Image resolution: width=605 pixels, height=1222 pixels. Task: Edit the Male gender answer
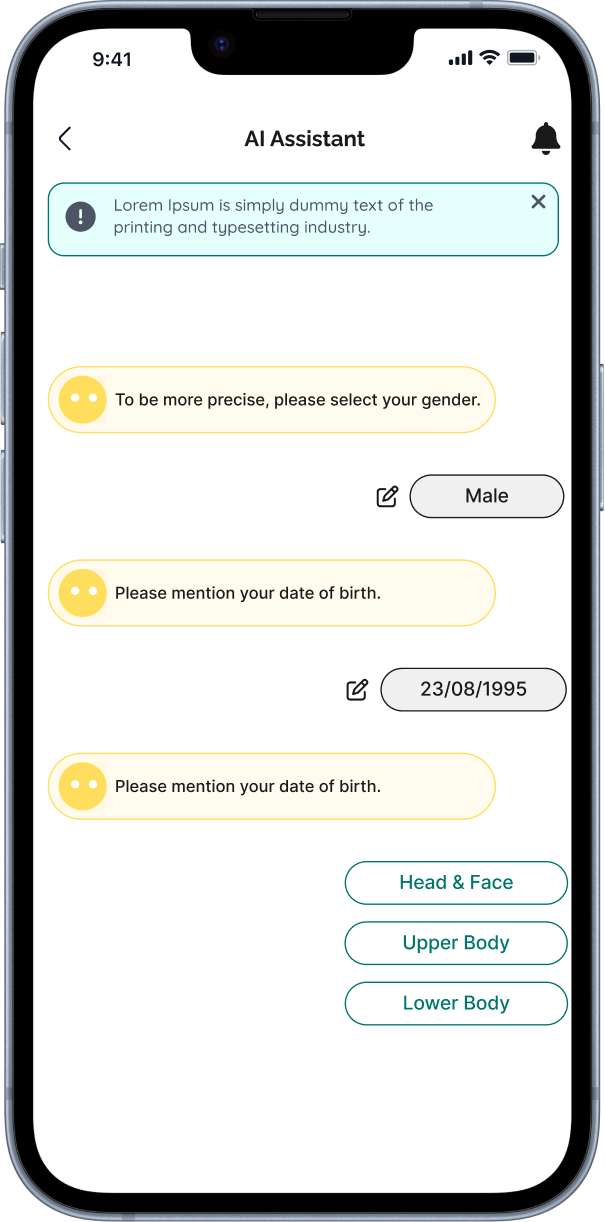pyautogui.click(x=387, y=496)
